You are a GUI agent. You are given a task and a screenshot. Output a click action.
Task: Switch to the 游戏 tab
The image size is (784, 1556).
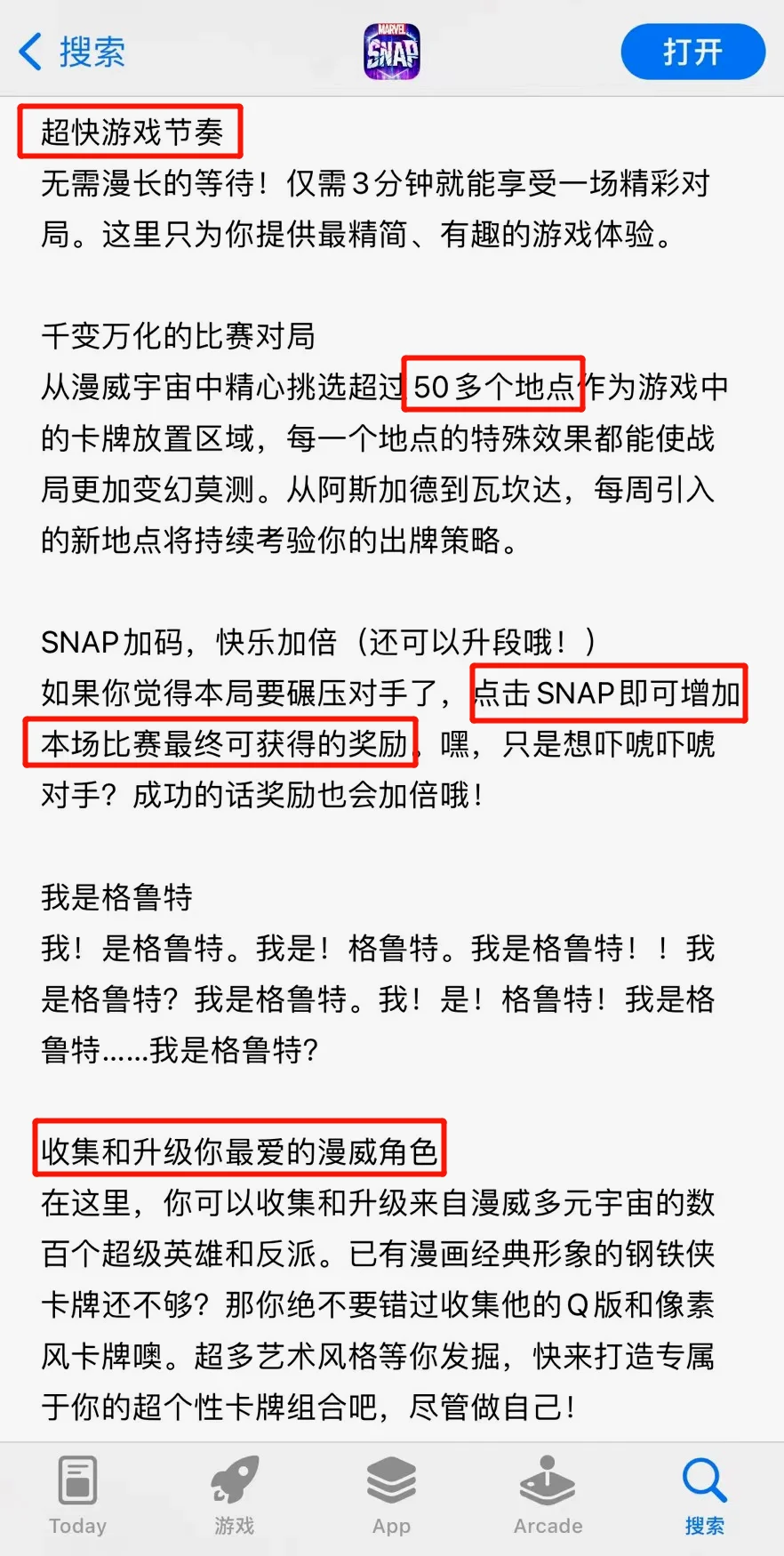coord(235,1496)
